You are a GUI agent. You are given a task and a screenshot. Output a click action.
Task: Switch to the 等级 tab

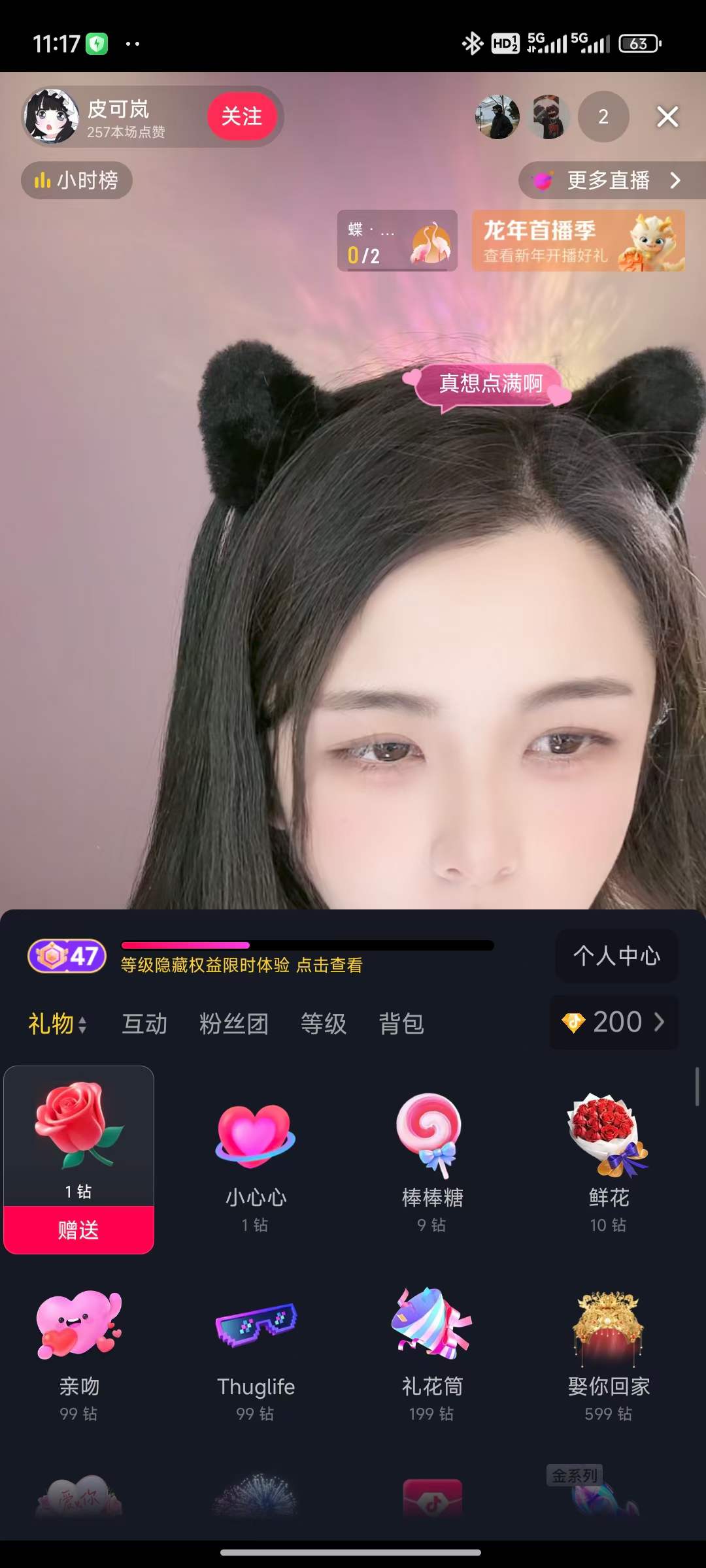pos(324,1024)
